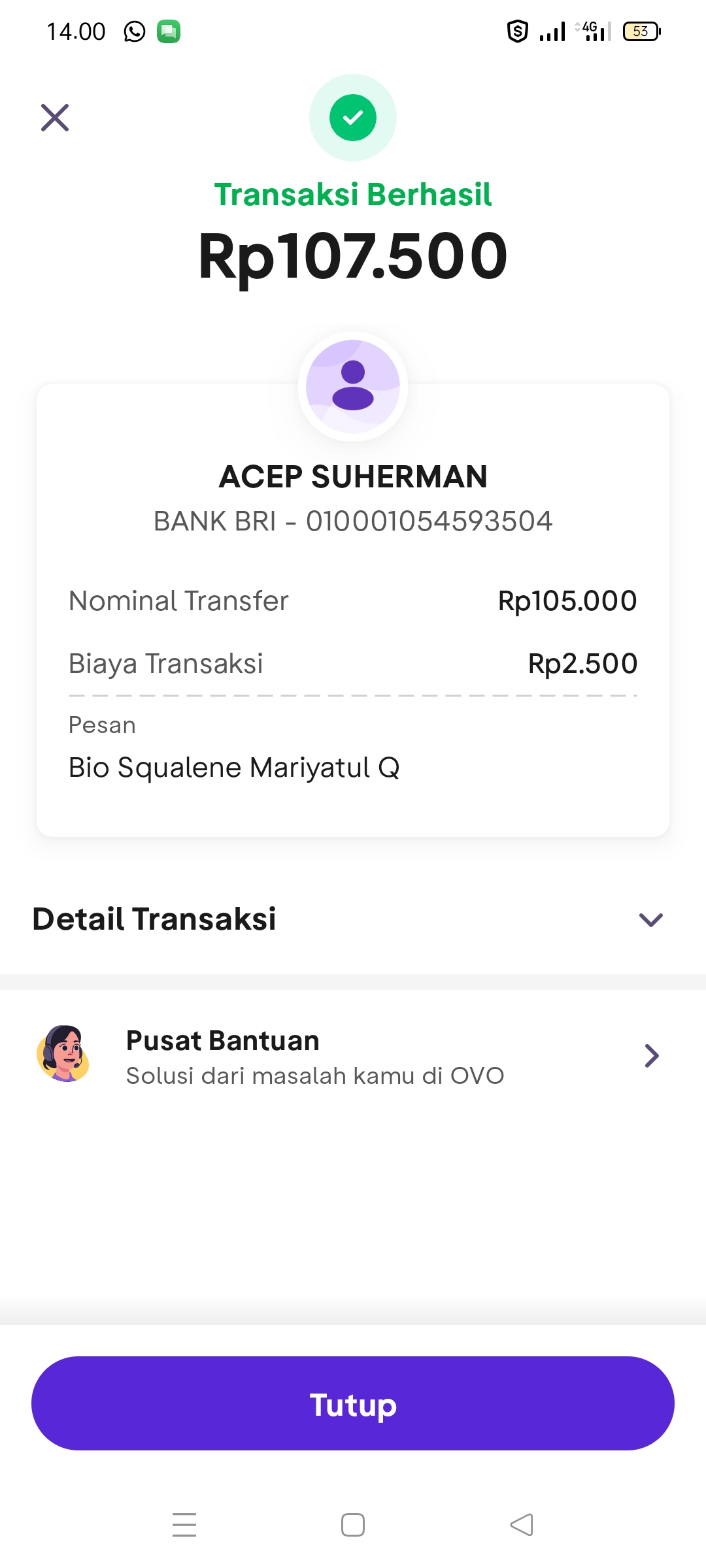
Task: Go back using the system back button
Action: click(x=522, y=1525)
